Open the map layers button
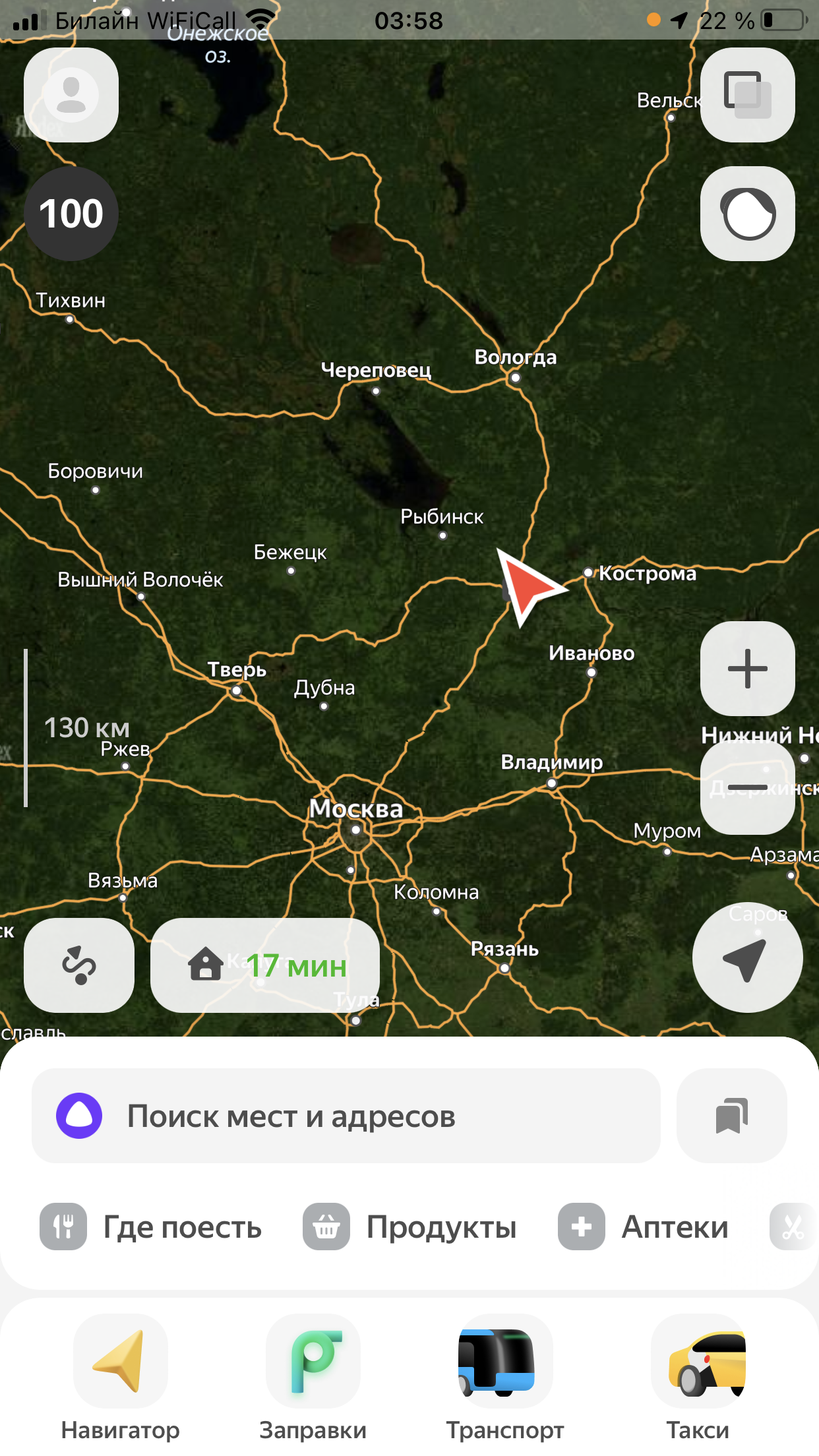 (x=747, y=95)
